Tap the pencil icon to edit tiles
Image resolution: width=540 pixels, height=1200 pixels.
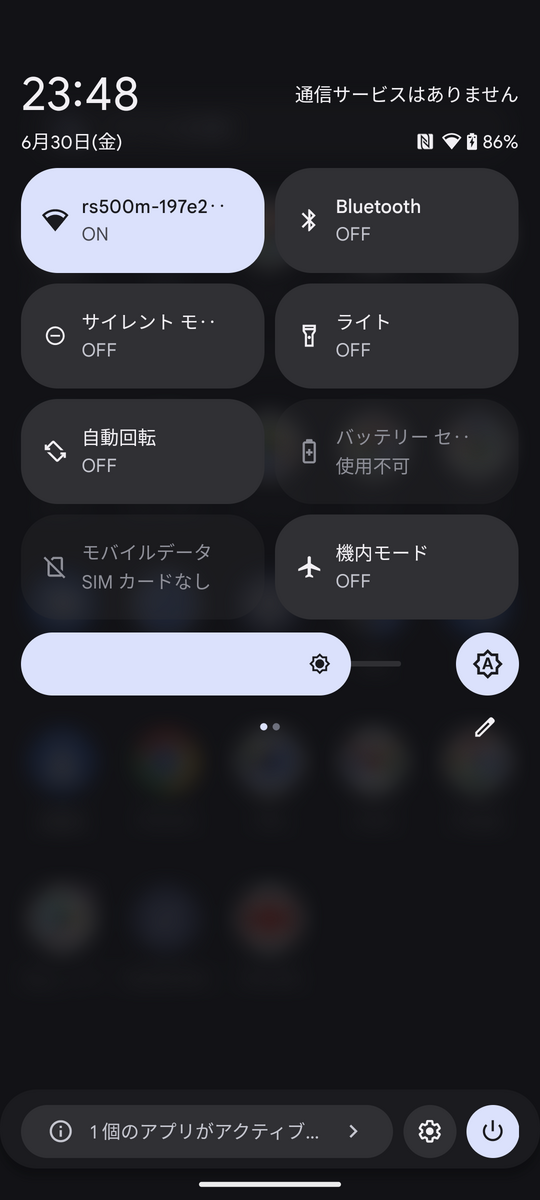pyautogui.click(x=485, y=727)
